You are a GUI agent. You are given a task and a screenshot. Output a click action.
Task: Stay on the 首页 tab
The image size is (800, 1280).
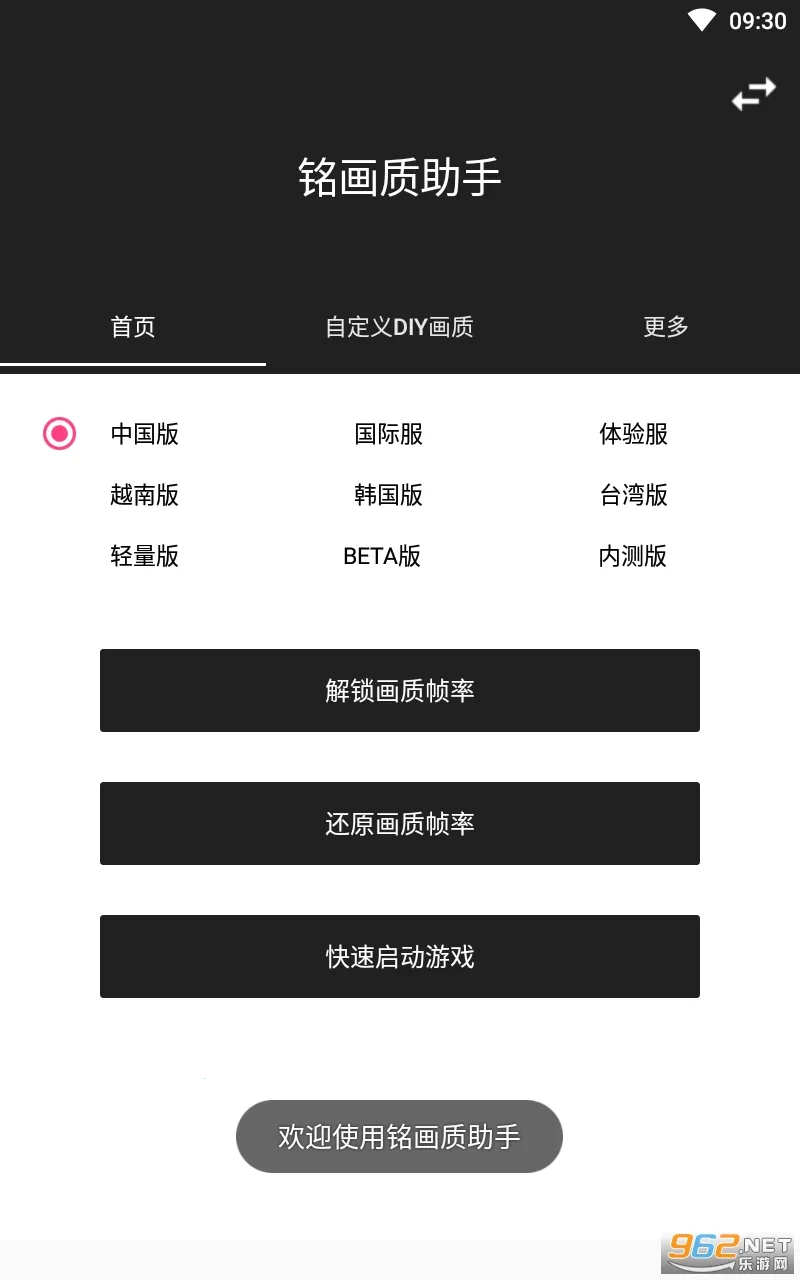133,327
